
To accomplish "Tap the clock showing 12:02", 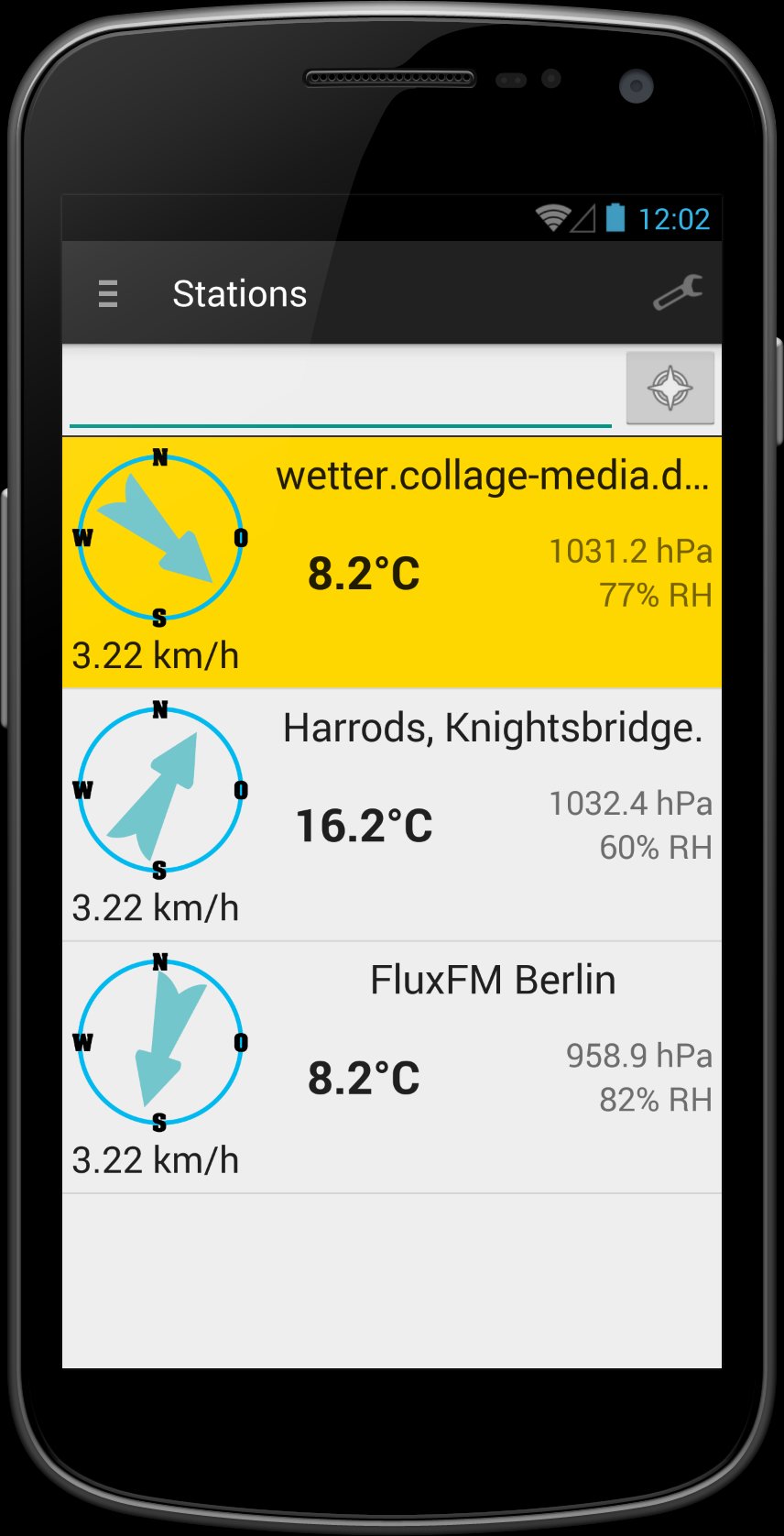I will [x=676, y=216].
